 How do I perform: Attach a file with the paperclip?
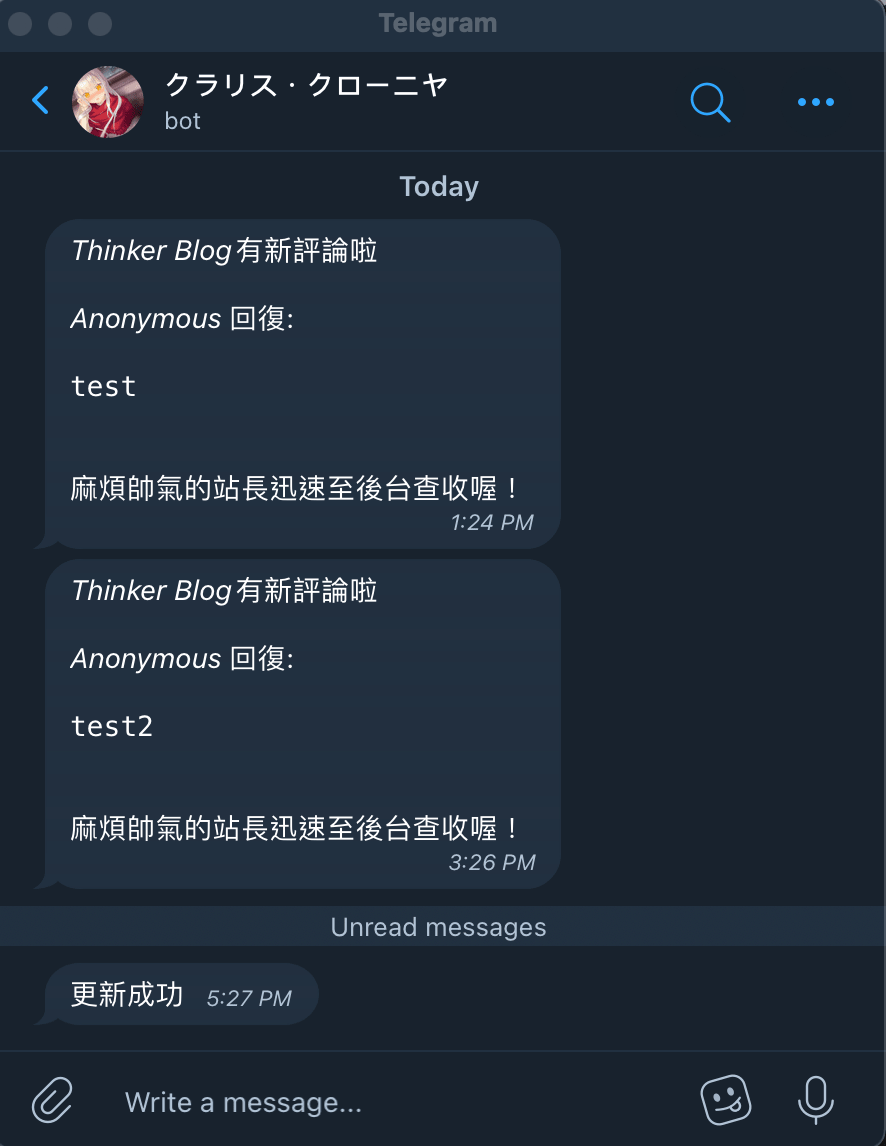52,1101
